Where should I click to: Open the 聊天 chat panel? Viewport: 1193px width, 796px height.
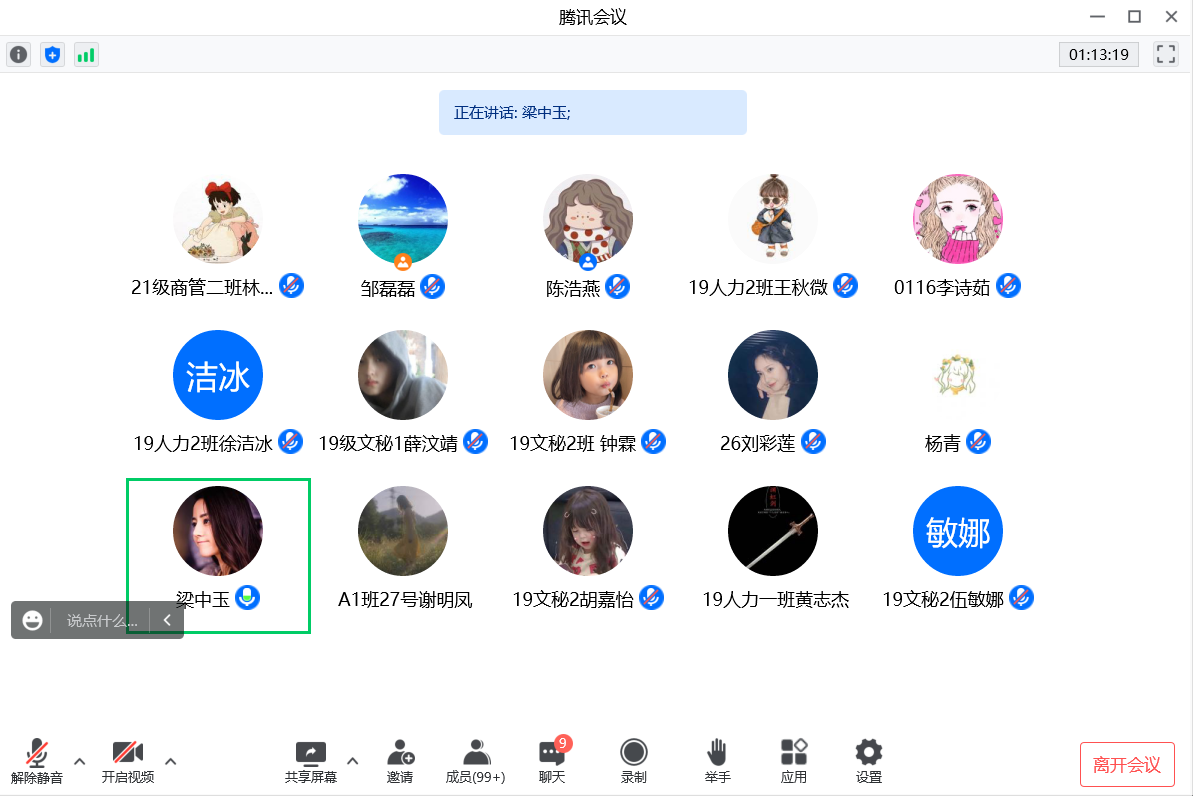552,761
